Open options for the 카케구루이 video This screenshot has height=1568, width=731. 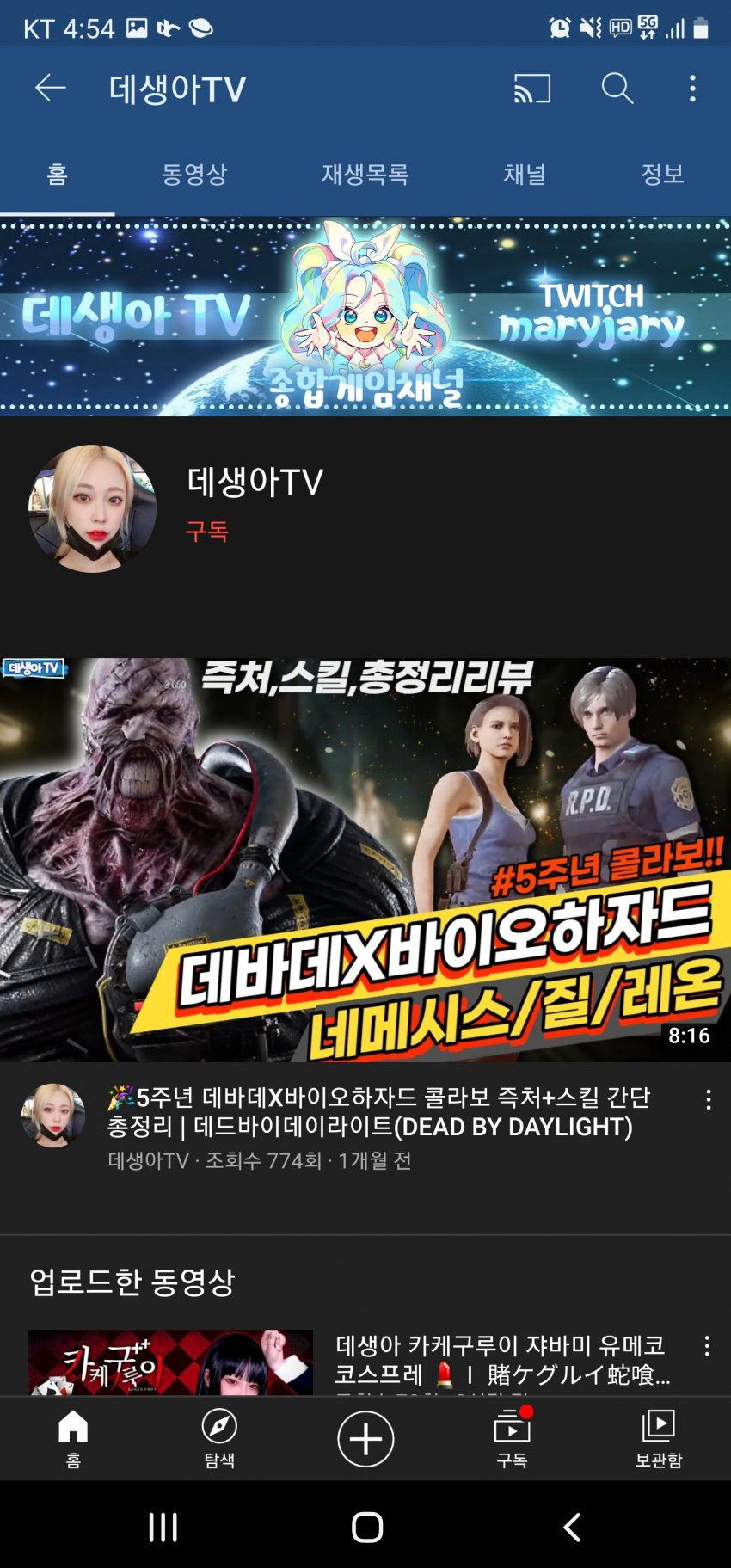click(707, 1346)
